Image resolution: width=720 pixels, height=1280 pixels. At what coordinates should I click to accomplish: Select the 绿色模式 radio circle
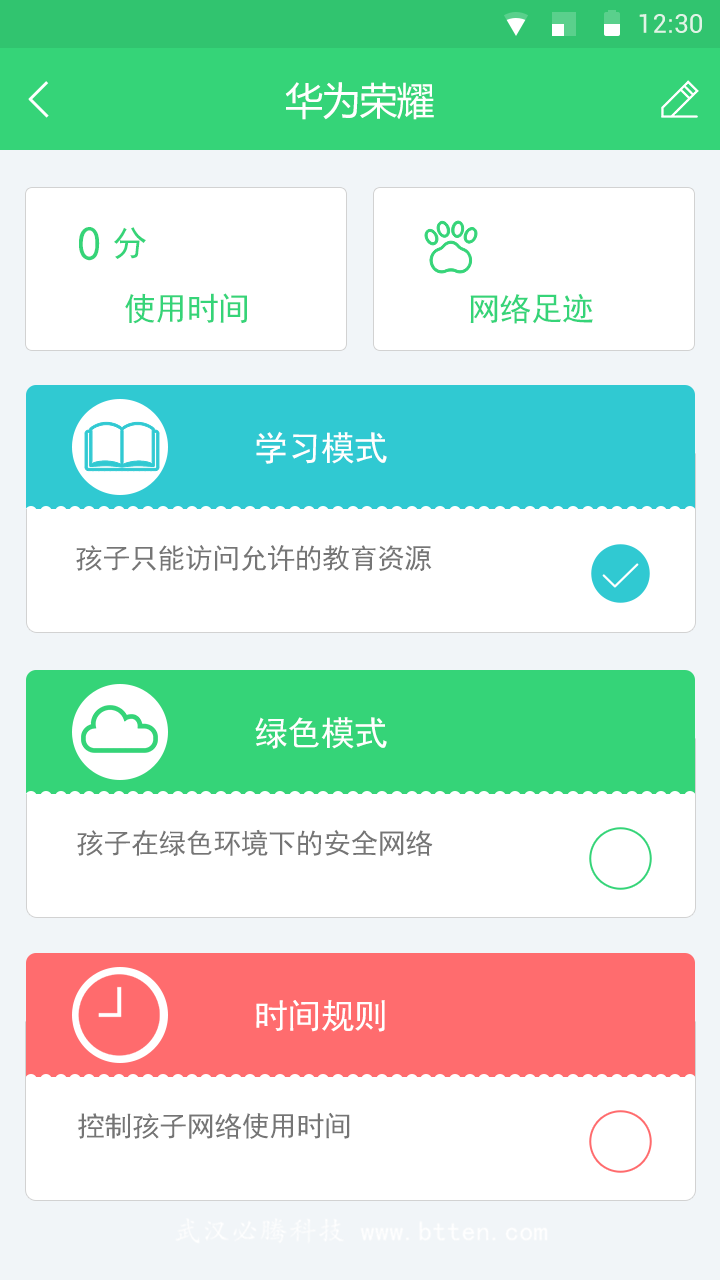620,858
